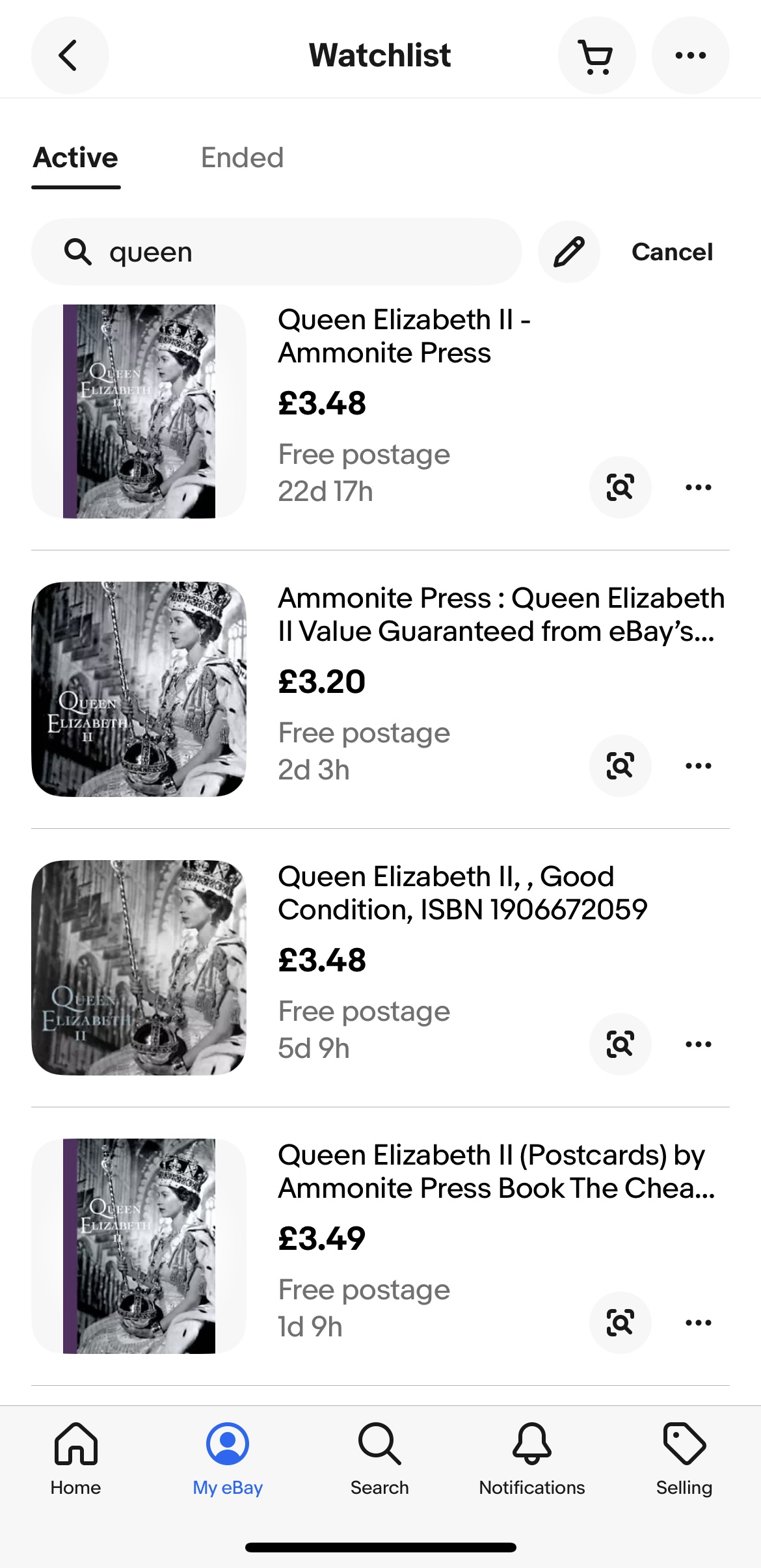Open the Good Condition ISBN 1906672059 listing

(462, 893)
